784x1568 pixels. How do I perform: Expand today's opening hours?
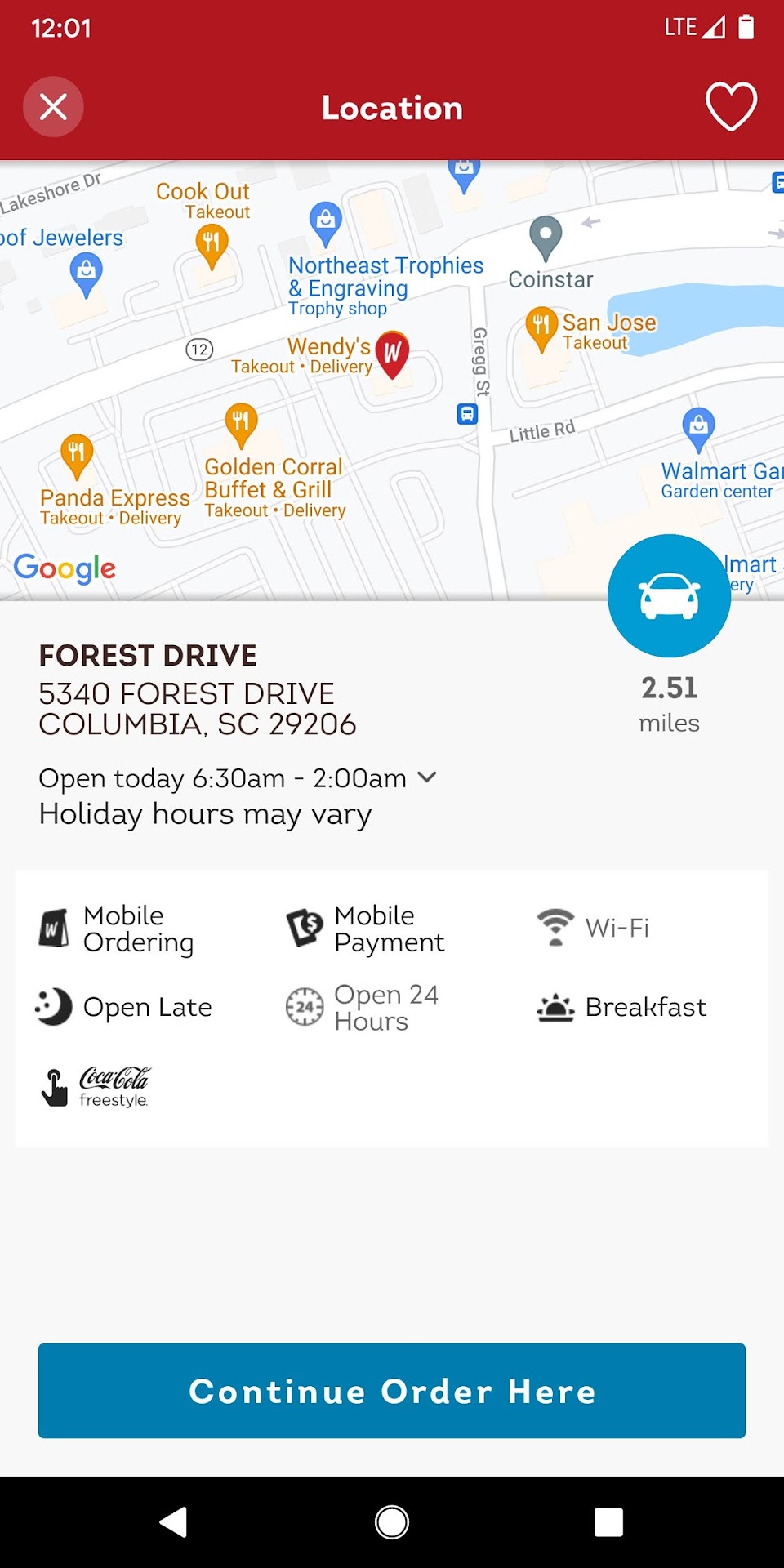[427, 777]
